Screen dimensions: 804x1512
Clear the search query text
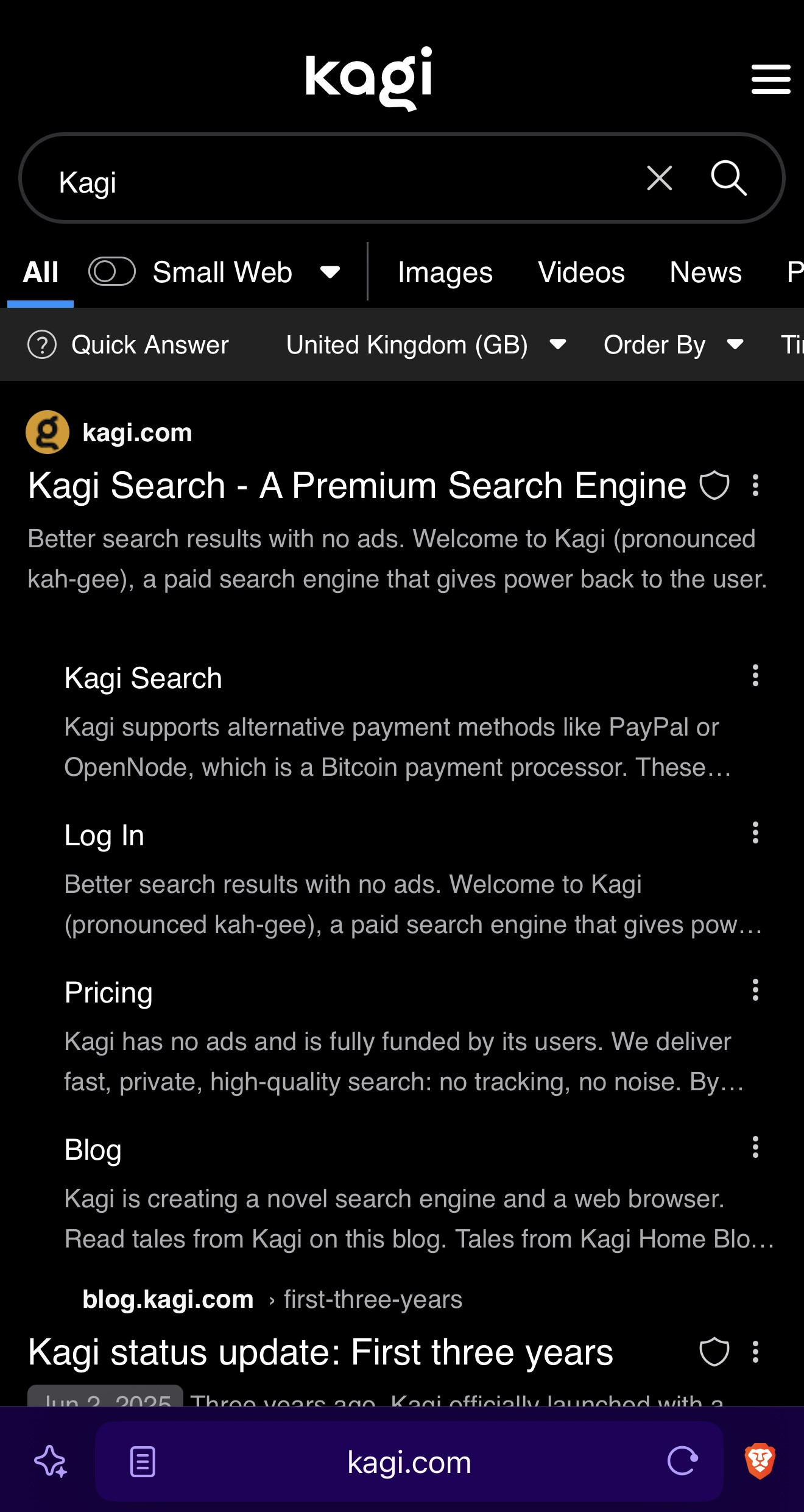tap(660, 179)
